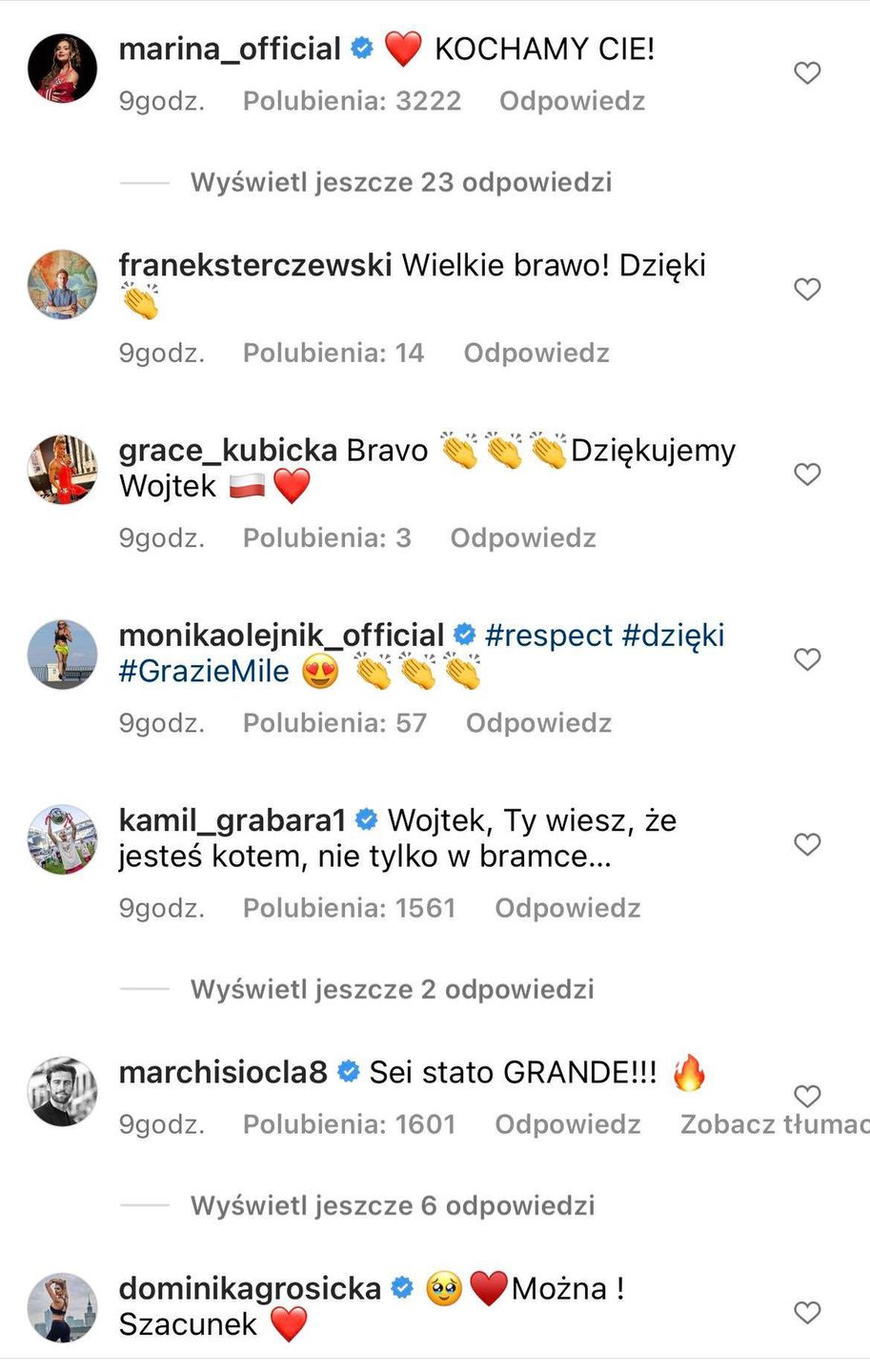
Task: Like marina_official's comment
Action: tap(807, 73)
